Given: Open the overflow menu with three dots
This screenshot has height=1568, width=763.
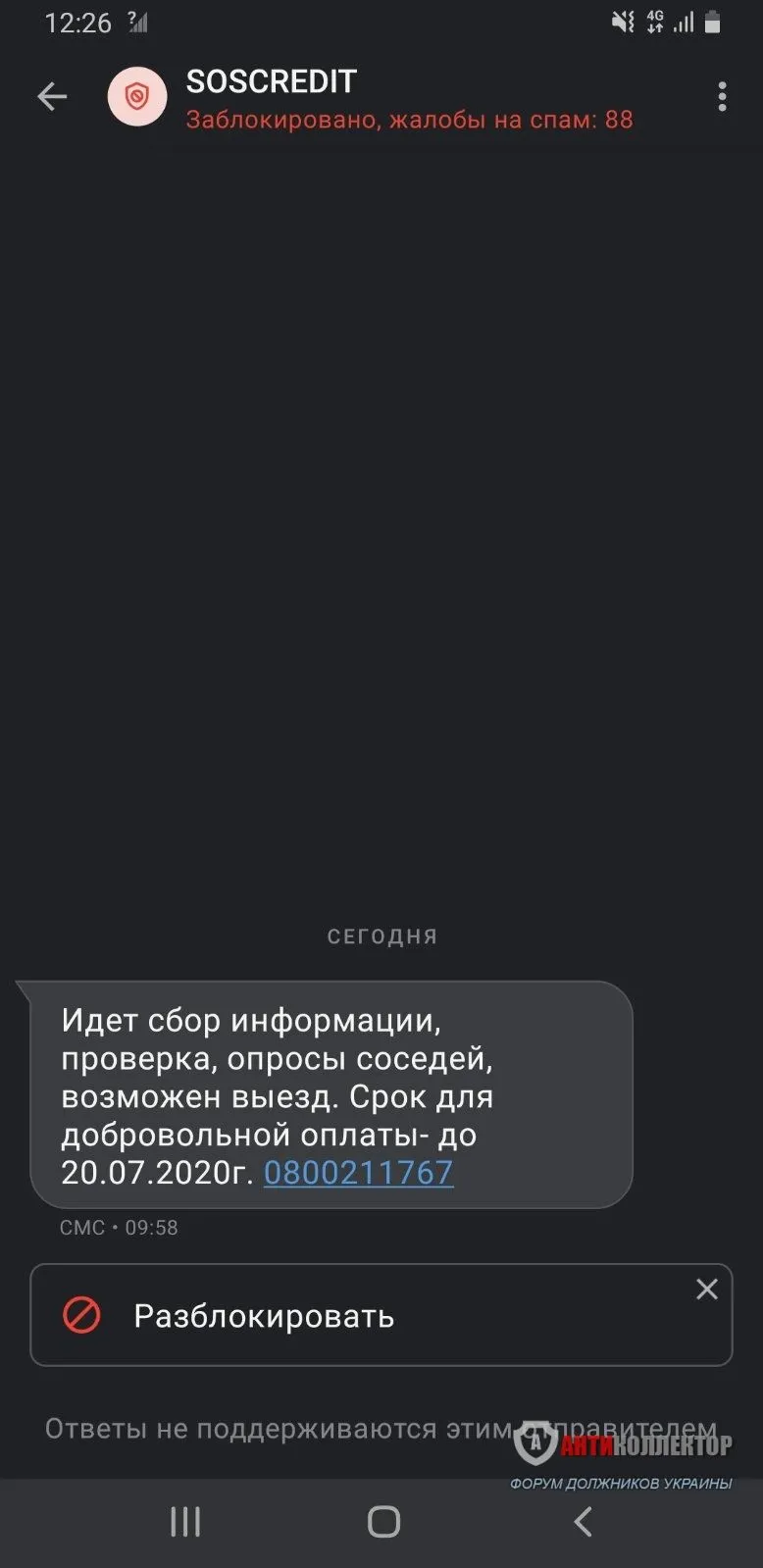Looking at the screenshot, I should click(722, 96).
